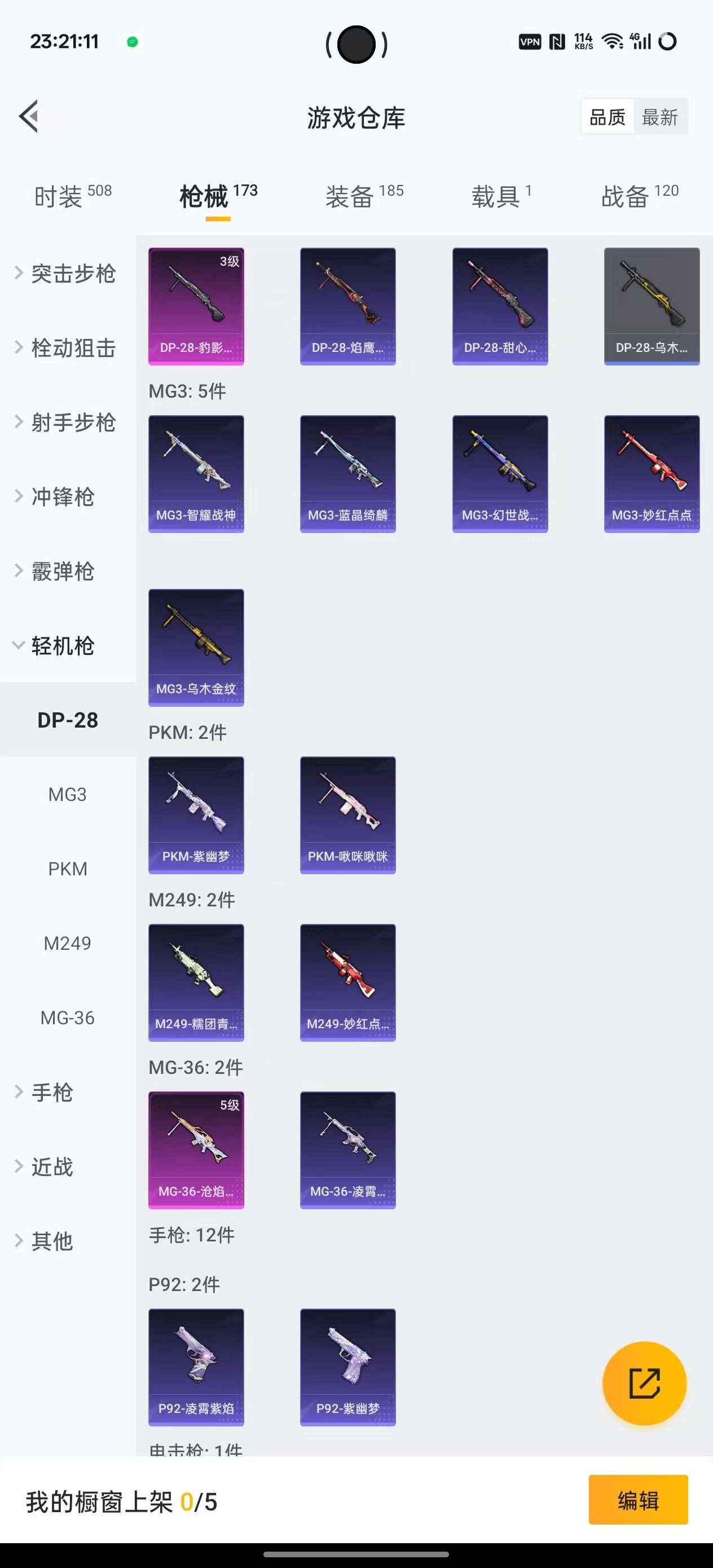Collapse the 轻机枪 category
Image resolution: width=713 pixels, height=1568 pixels.
pyautogui.click(x=61, y=646)
